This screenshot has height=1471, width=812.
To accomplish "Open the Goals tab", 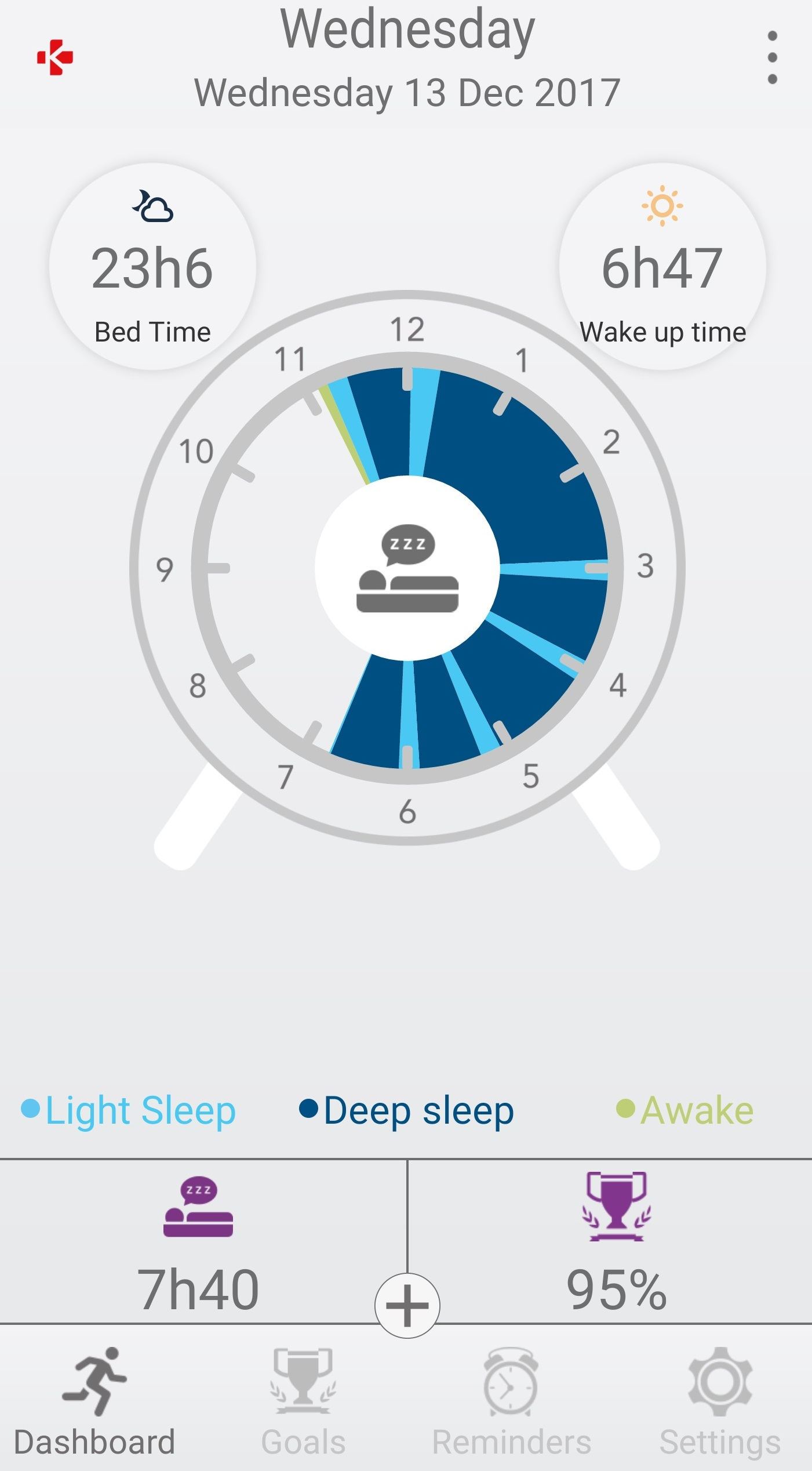I will 303,1402.
